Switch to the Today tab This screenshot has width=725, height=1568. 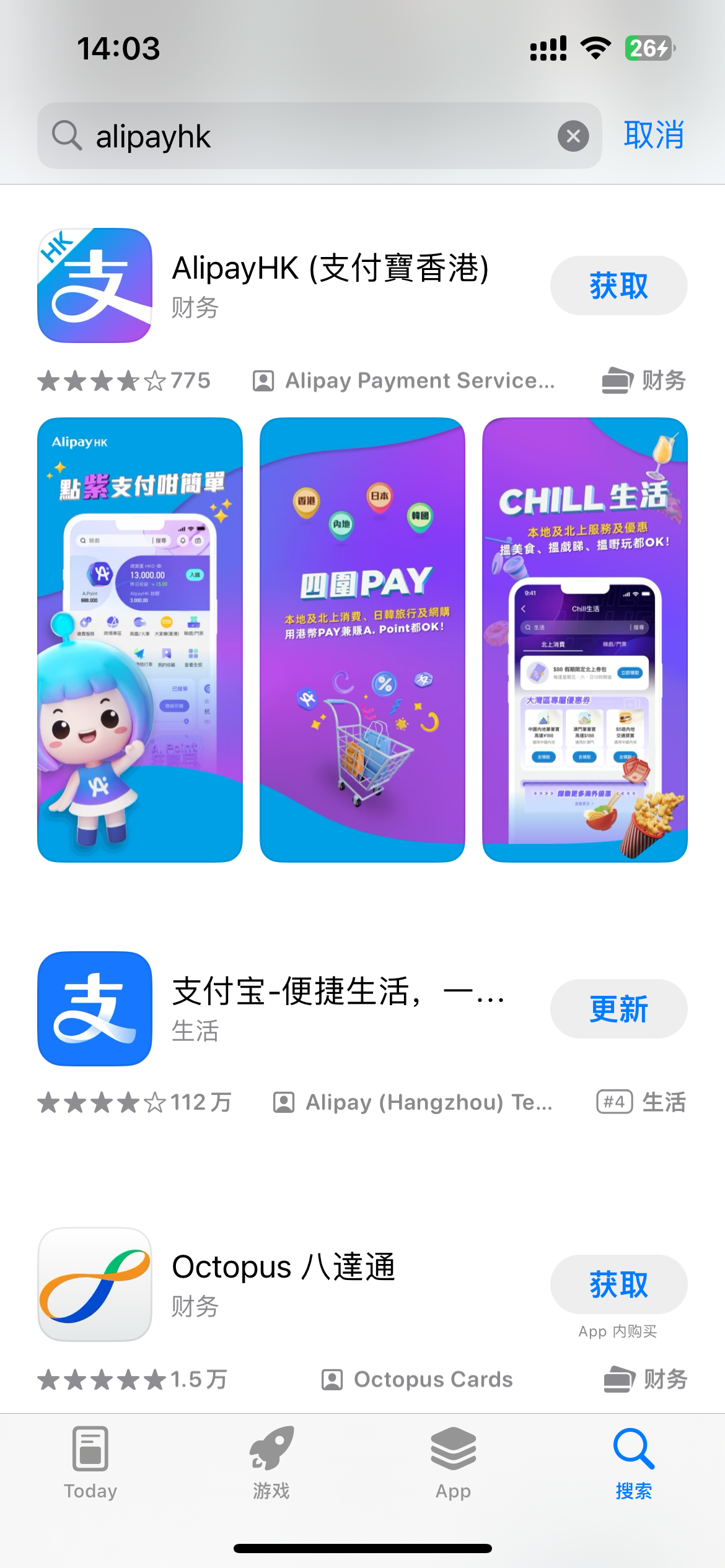(x=90, y=1463)
